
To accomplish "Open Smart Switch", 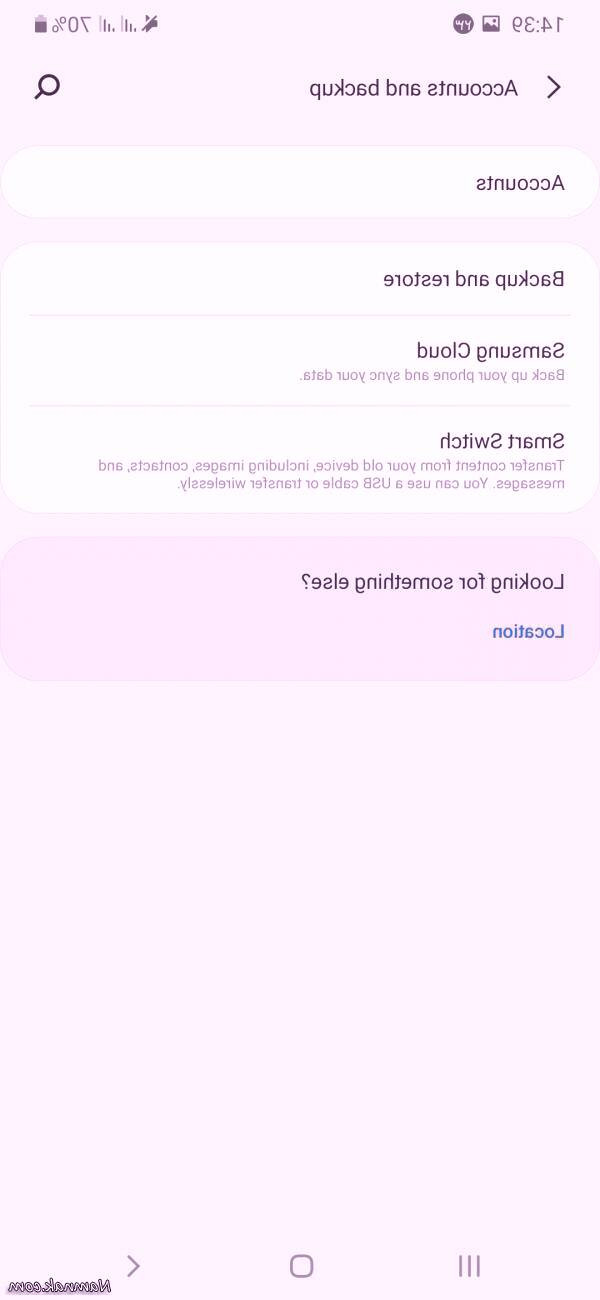I will [300, 460].
